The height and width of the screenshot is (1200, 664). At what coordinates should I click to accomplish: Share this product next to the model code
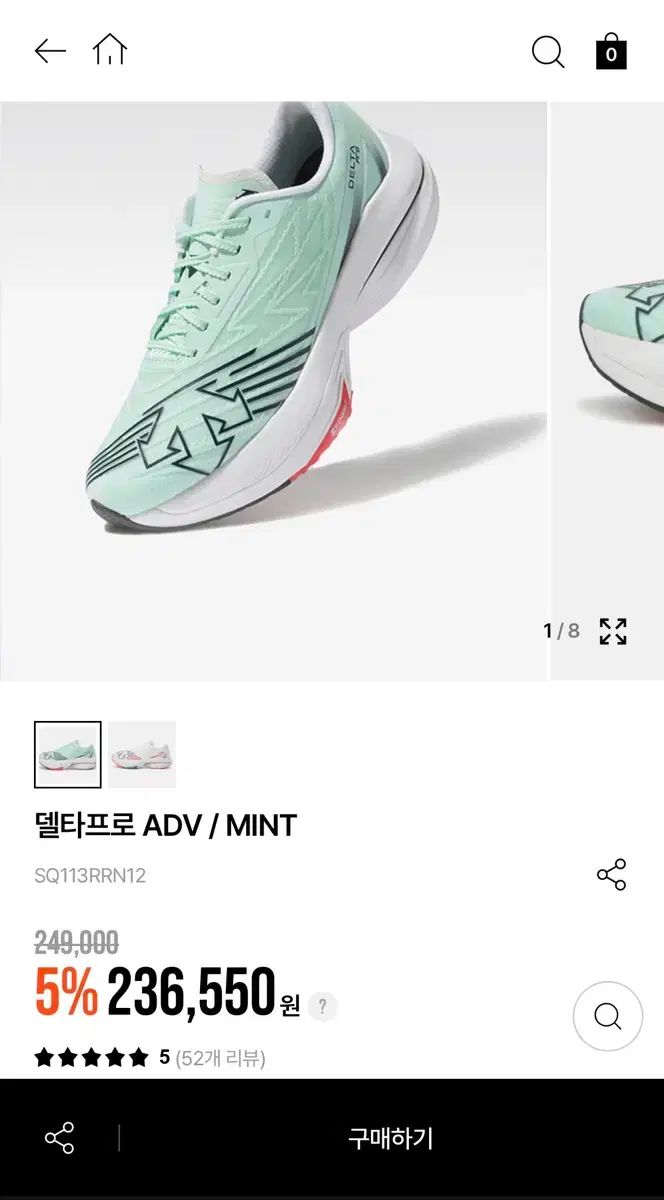pyautogui.click(x=611, y=874)
